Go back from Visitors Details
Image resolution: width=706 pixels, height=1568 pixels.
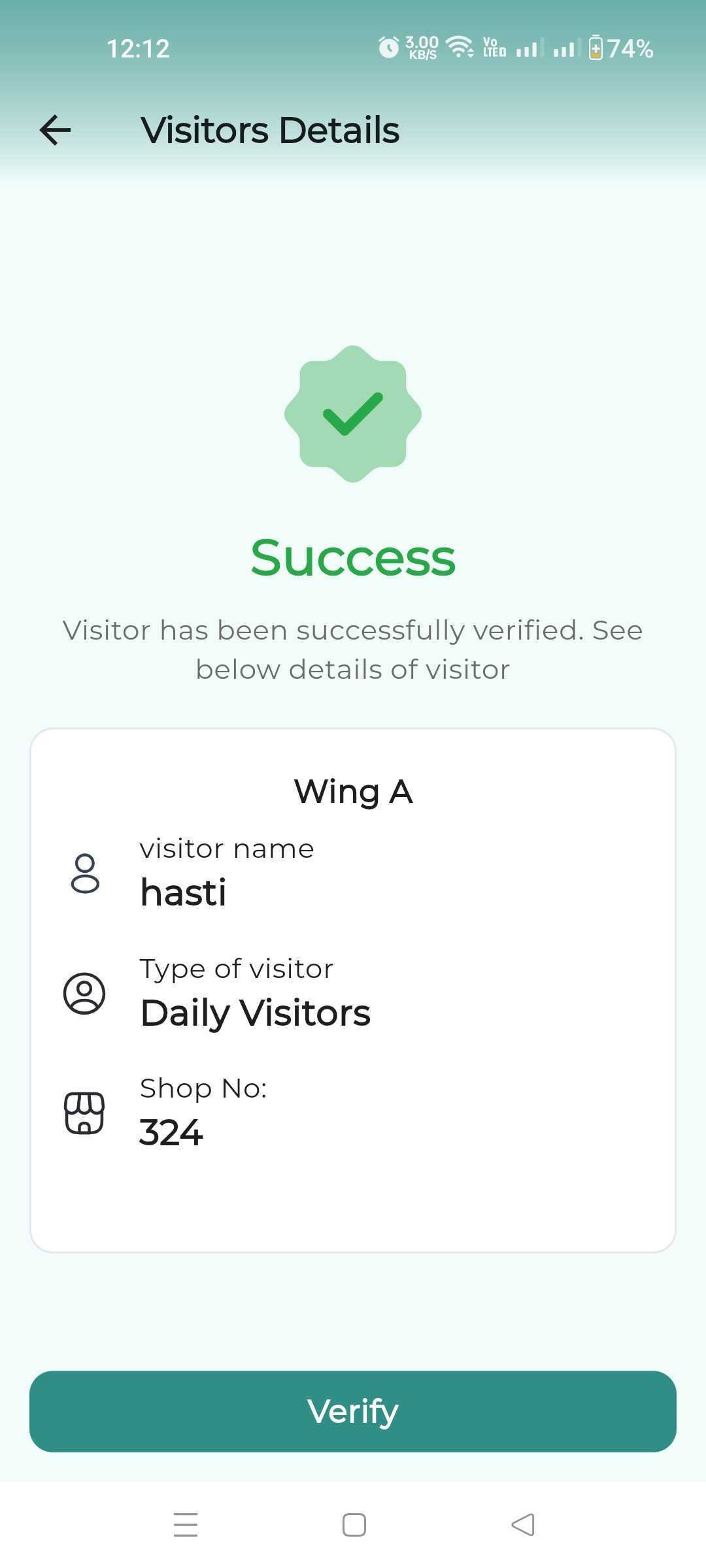point(55,129)
